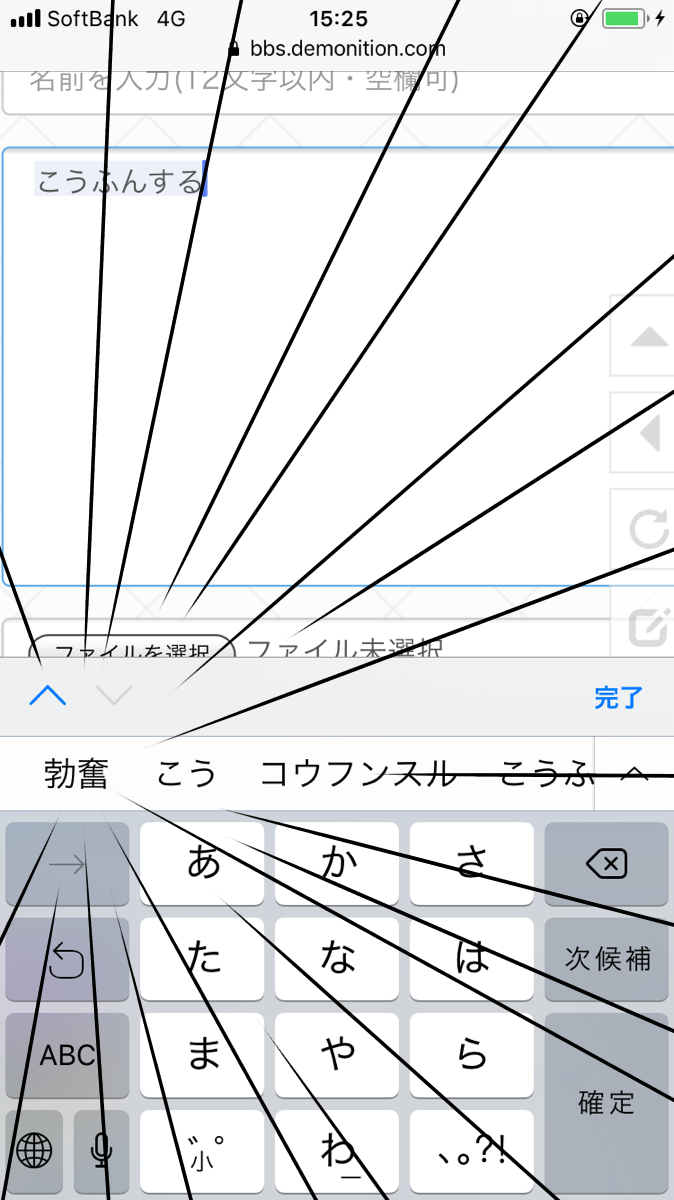Choose the コウフンスル katakana candidate
The image size is (674, 1200).
pos(357,774)
